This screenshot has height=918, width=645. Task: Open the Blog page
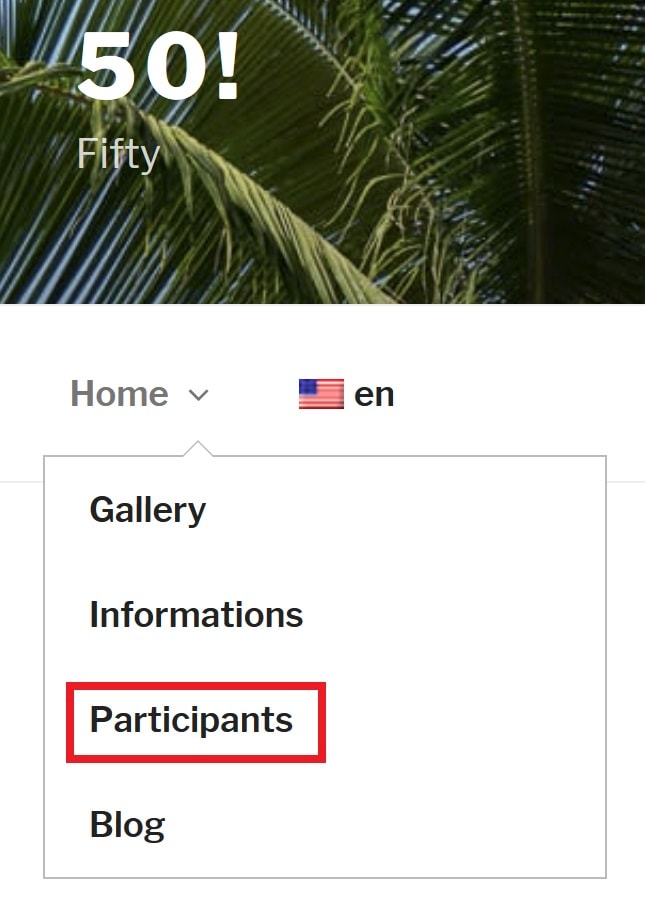pyautogui.click(x=127, y=825)
